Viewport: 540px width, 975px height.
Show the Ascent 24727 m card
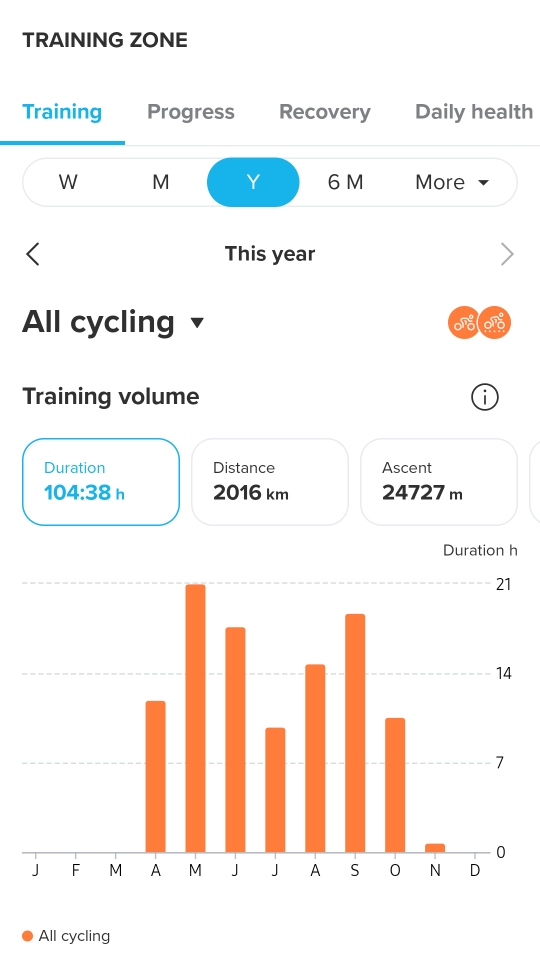pyautogui.click(x=439, y=482)
